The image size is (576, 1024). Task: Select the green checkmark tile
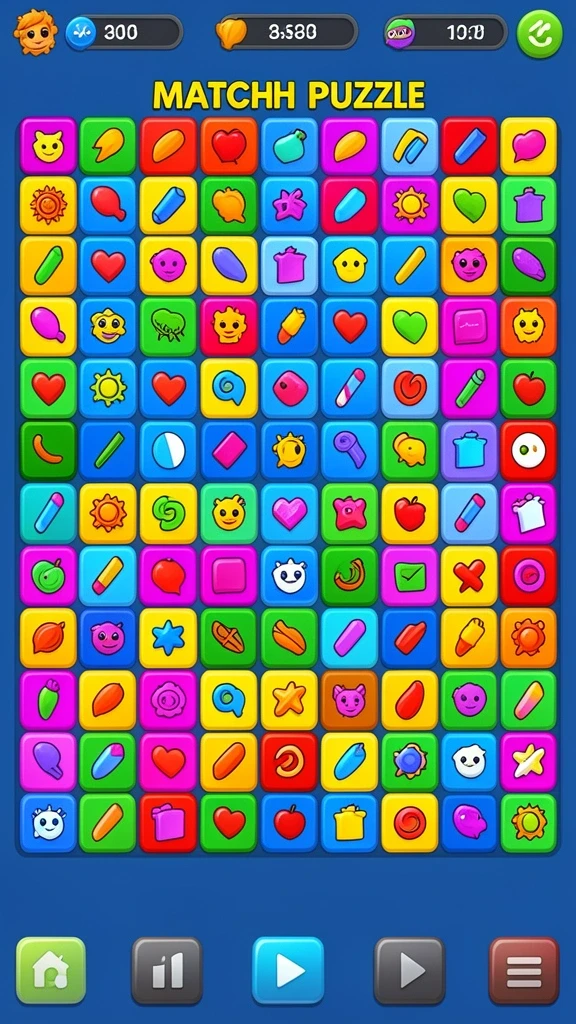409,575
